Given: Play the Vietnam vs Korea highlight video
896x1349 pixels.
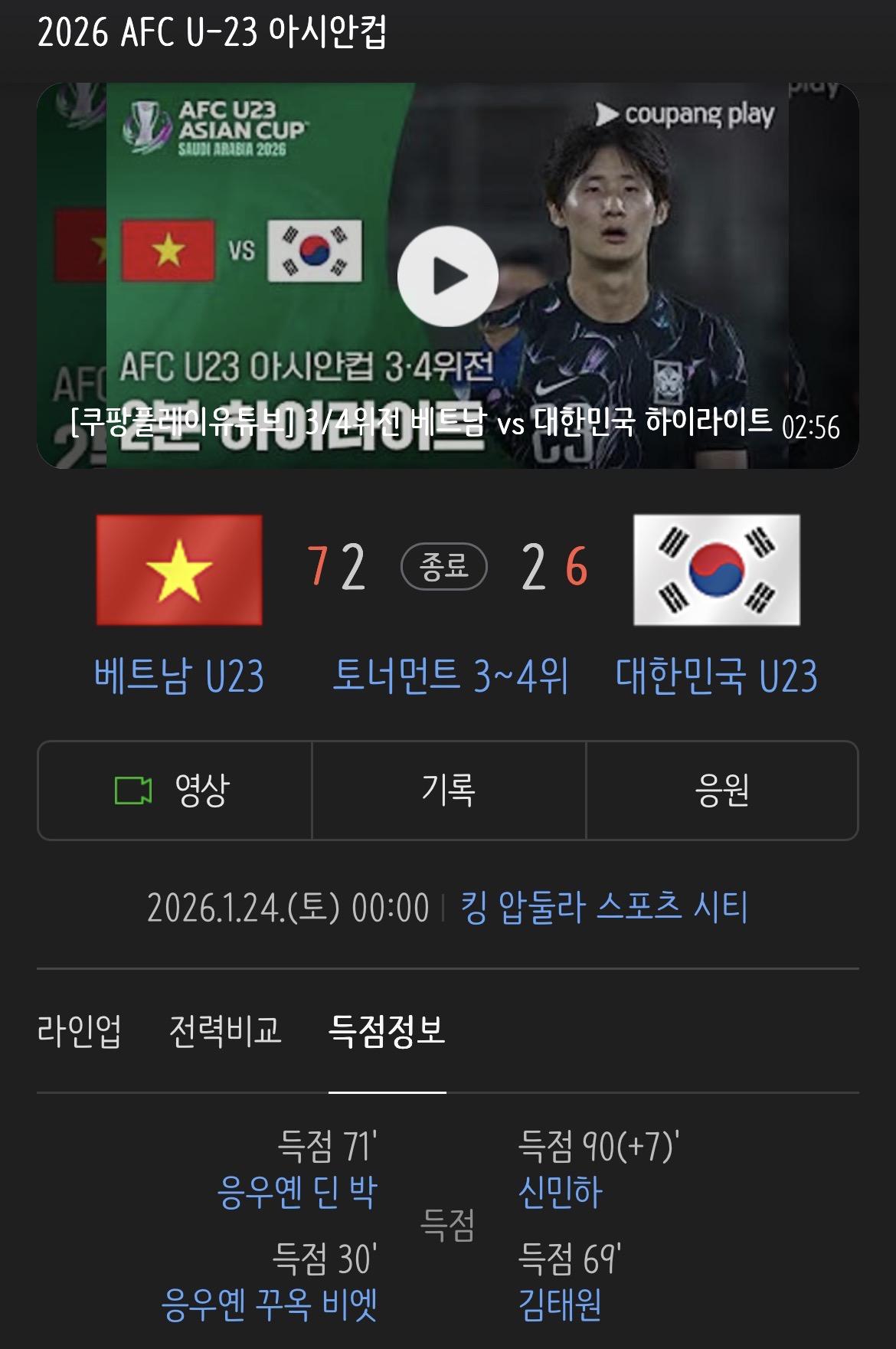Looking at the screenshot, I should (x=447, y=277).
